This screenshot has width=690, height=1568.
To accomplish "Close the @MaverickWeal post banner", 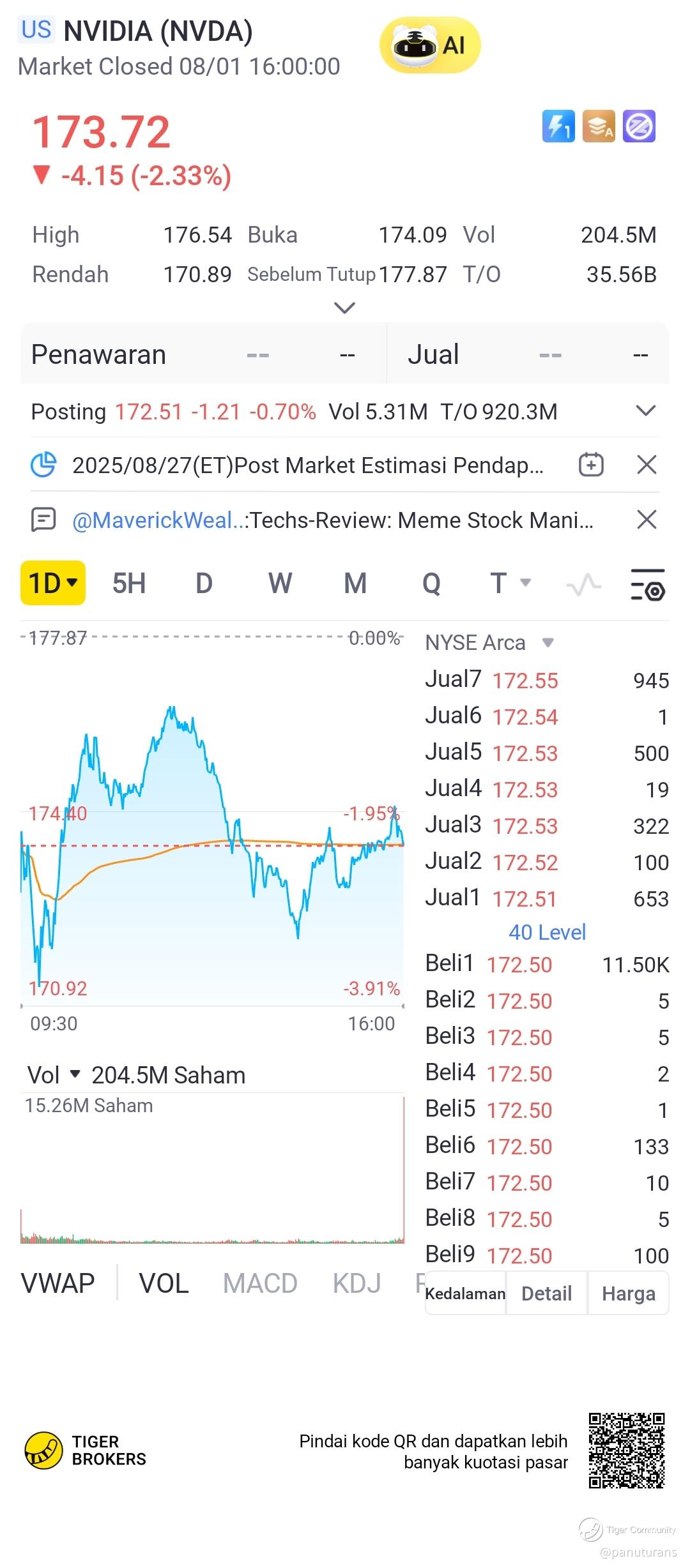I will [x=647, y=520].
